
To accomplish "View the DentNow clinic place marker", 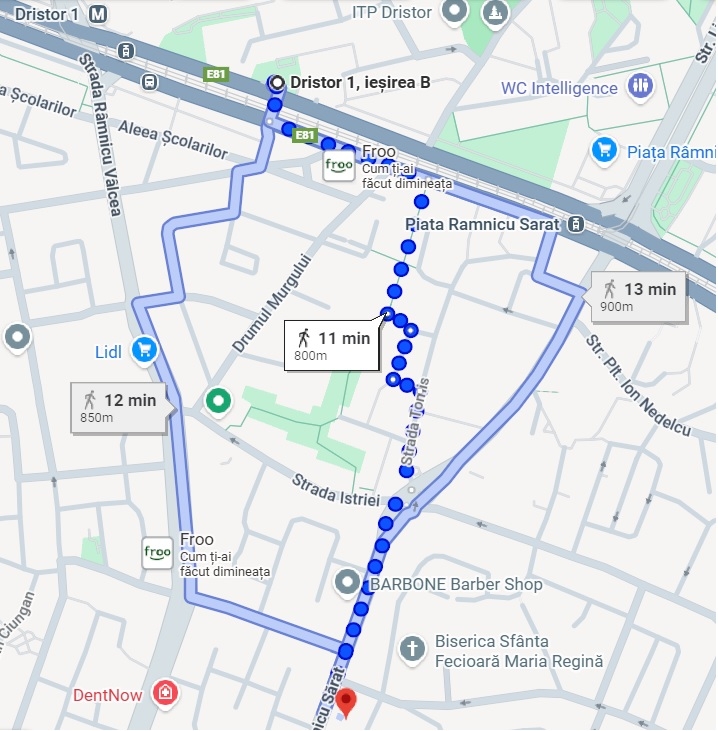I will 165,692.
